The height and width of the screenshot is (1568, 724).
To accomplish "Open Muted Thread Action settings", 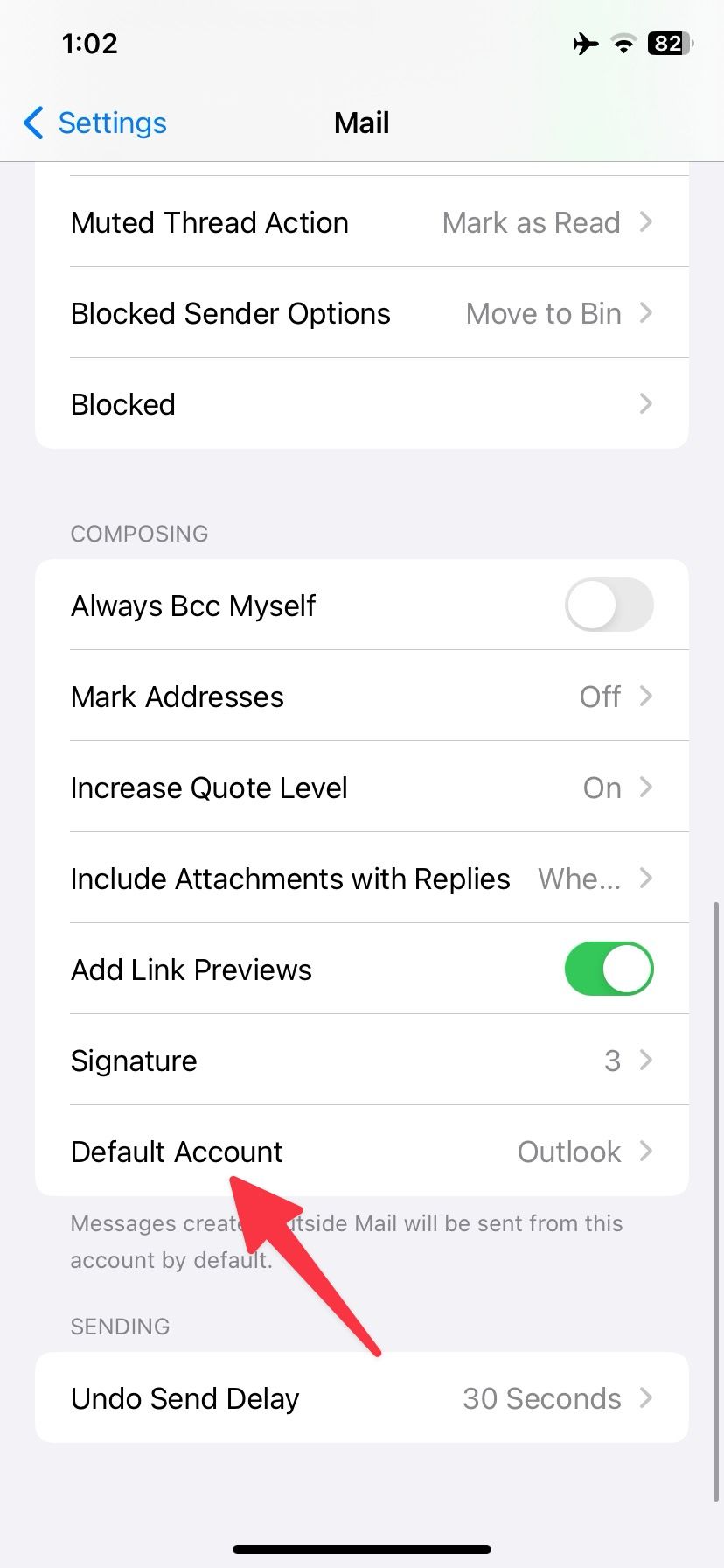I will tap(362, 222).
